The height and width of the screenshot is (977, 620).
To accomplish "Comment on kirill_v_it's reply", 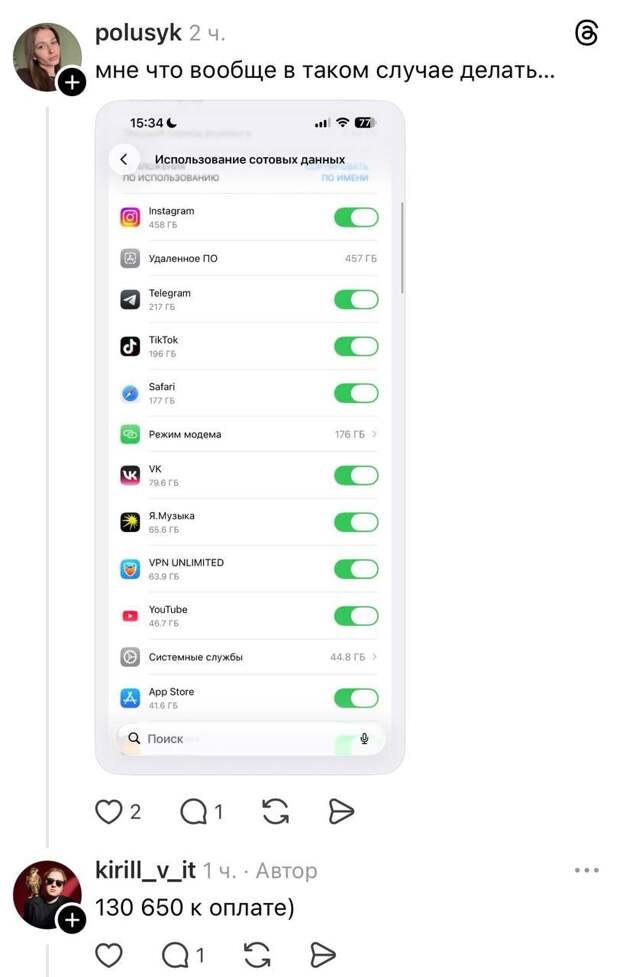I will (x=175, y=954).
